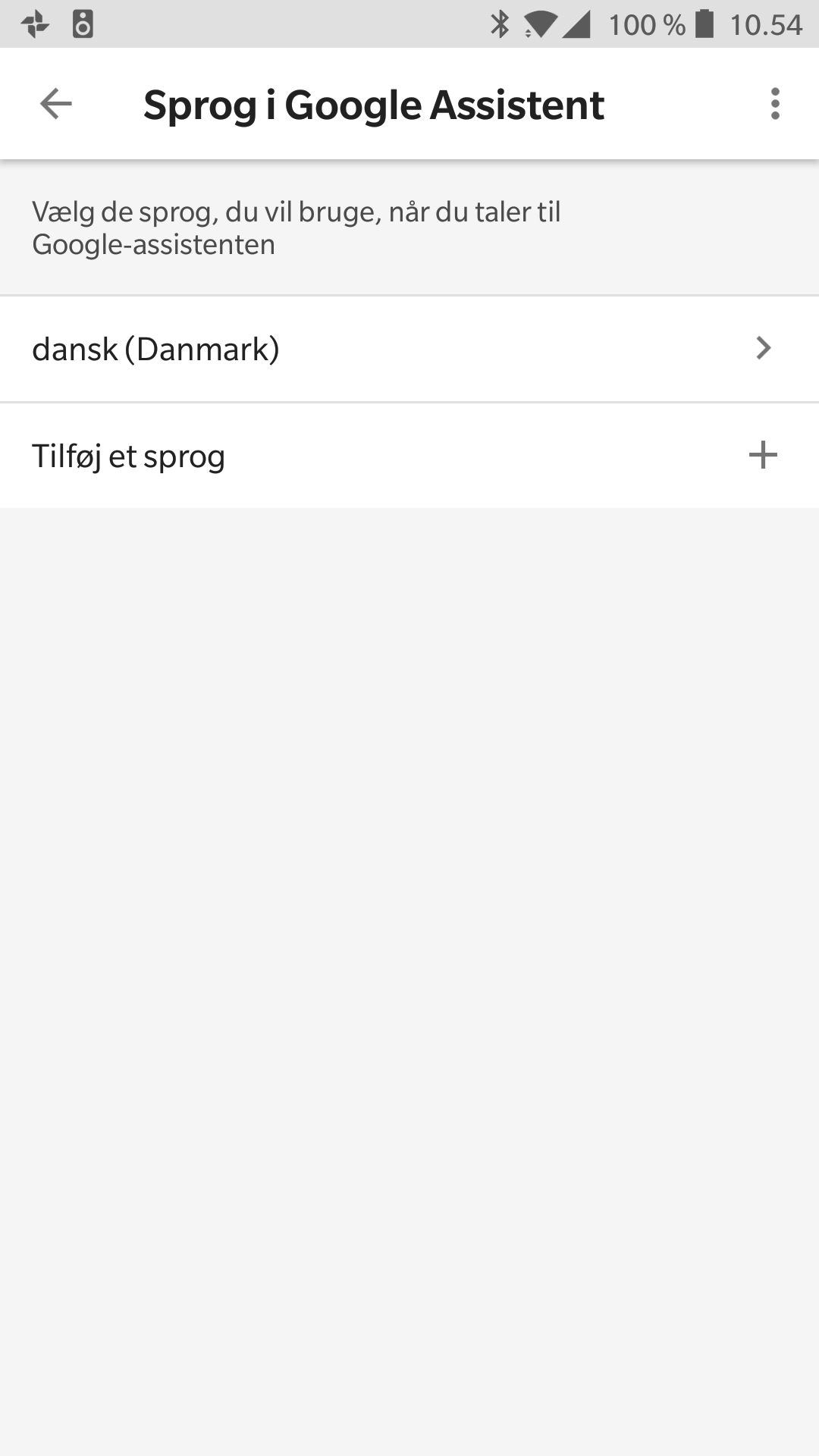Image resolution: width=819 pixels, height=1456 pixels.
Task: Open the three-dot overflow menu
Action: 774,104
